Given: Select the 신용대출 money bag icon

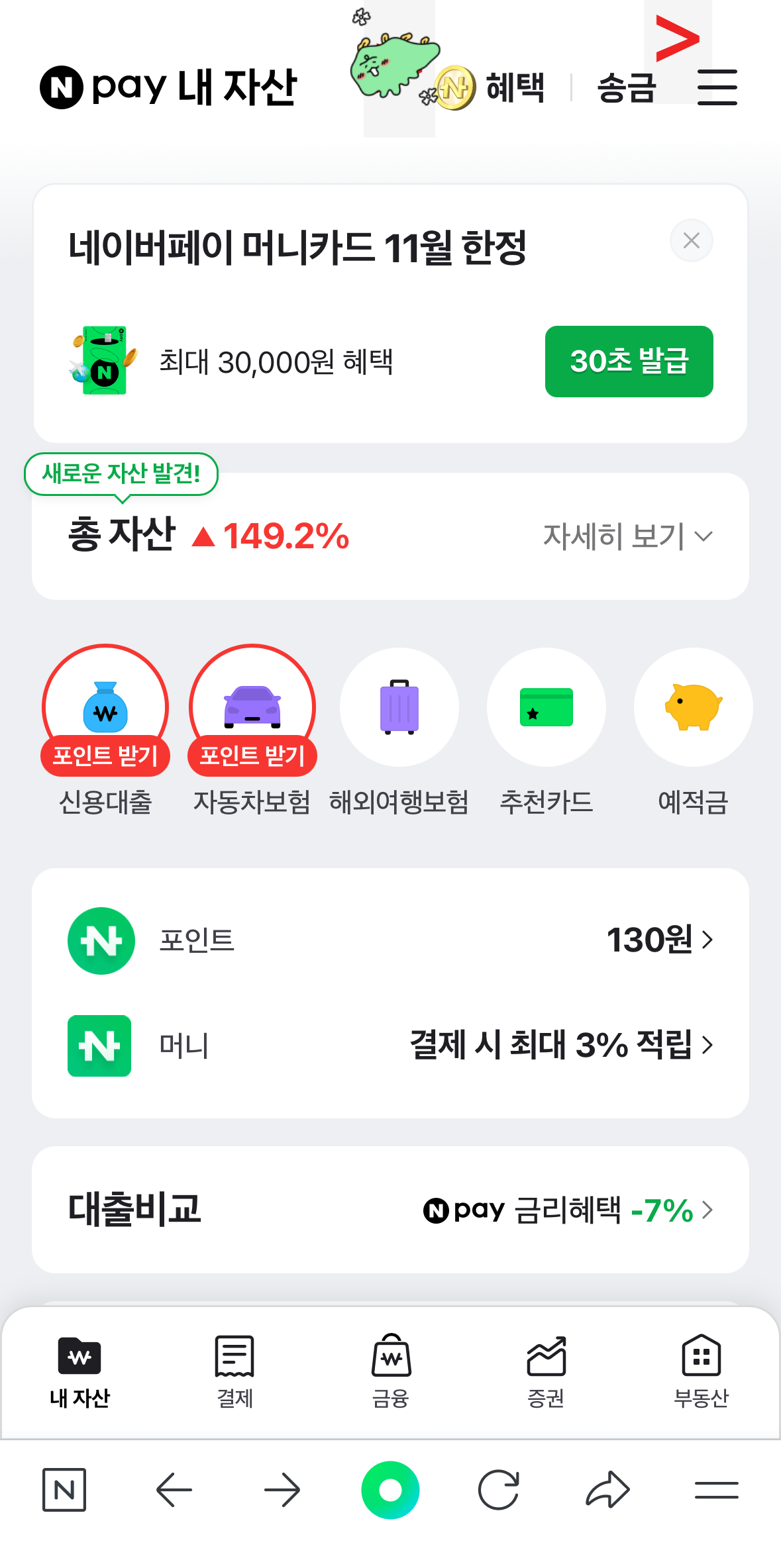Looking at the screenshot, I should point(105,707).
